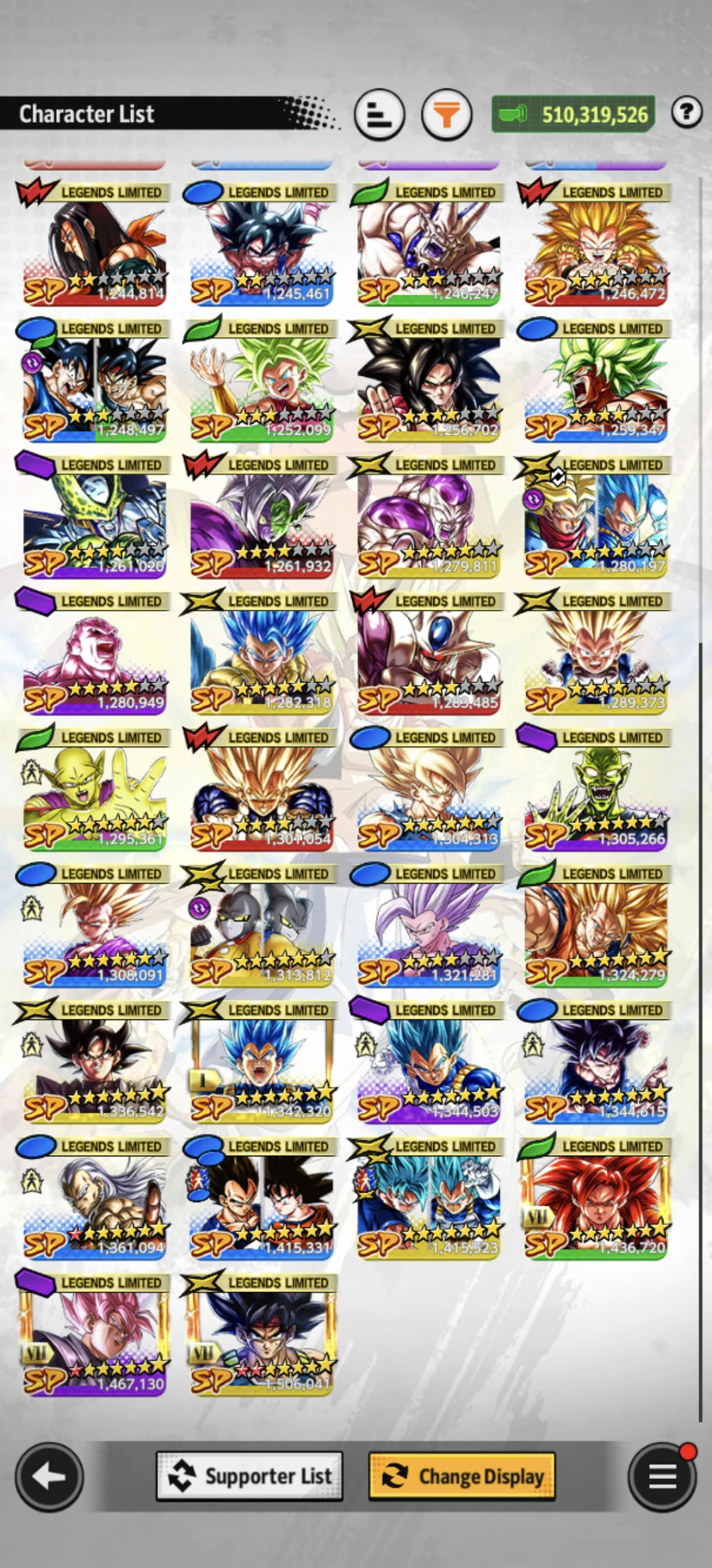
Task: Select the character with power 1,467,130
Action: coord(95,1335)
